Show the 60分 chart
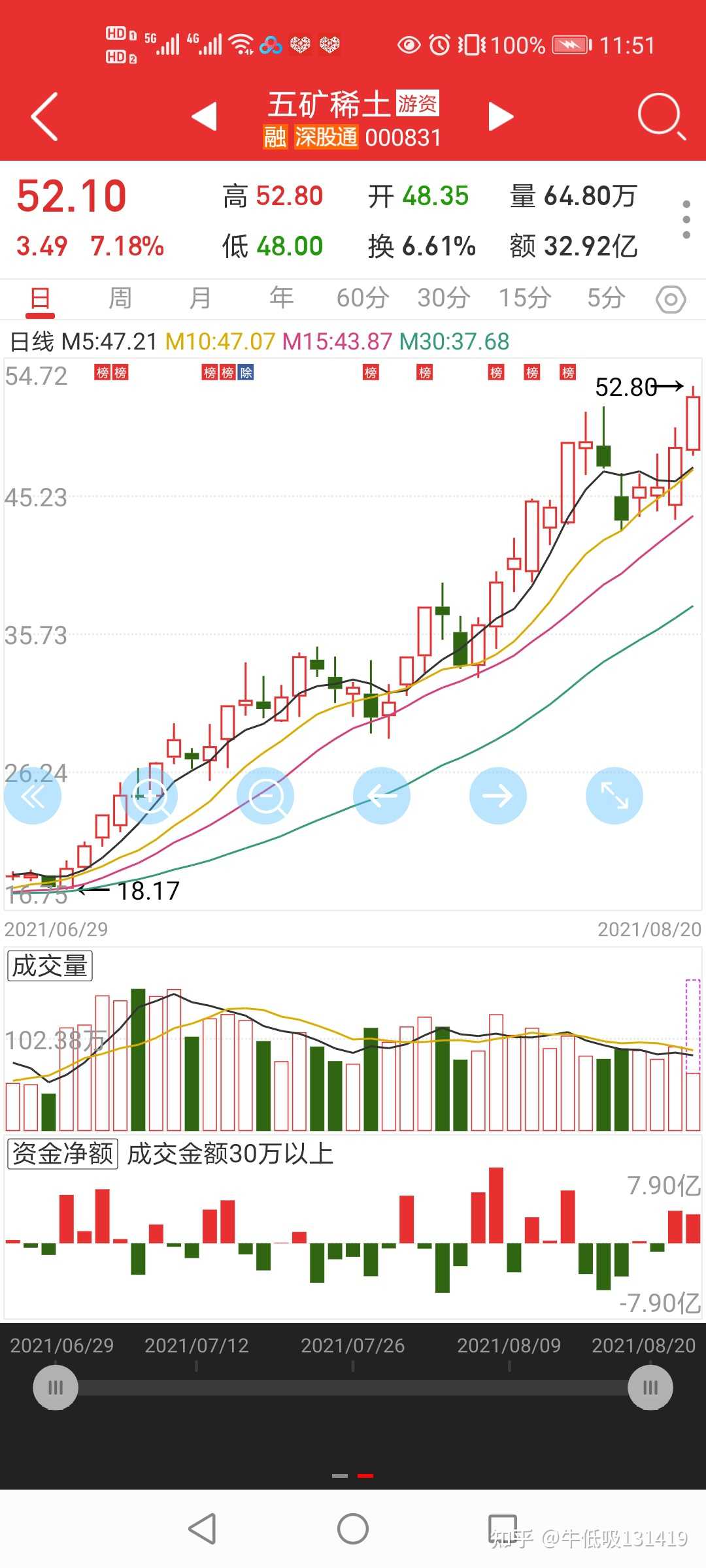This screenshot has width=706, height=1568. [363, 299]
